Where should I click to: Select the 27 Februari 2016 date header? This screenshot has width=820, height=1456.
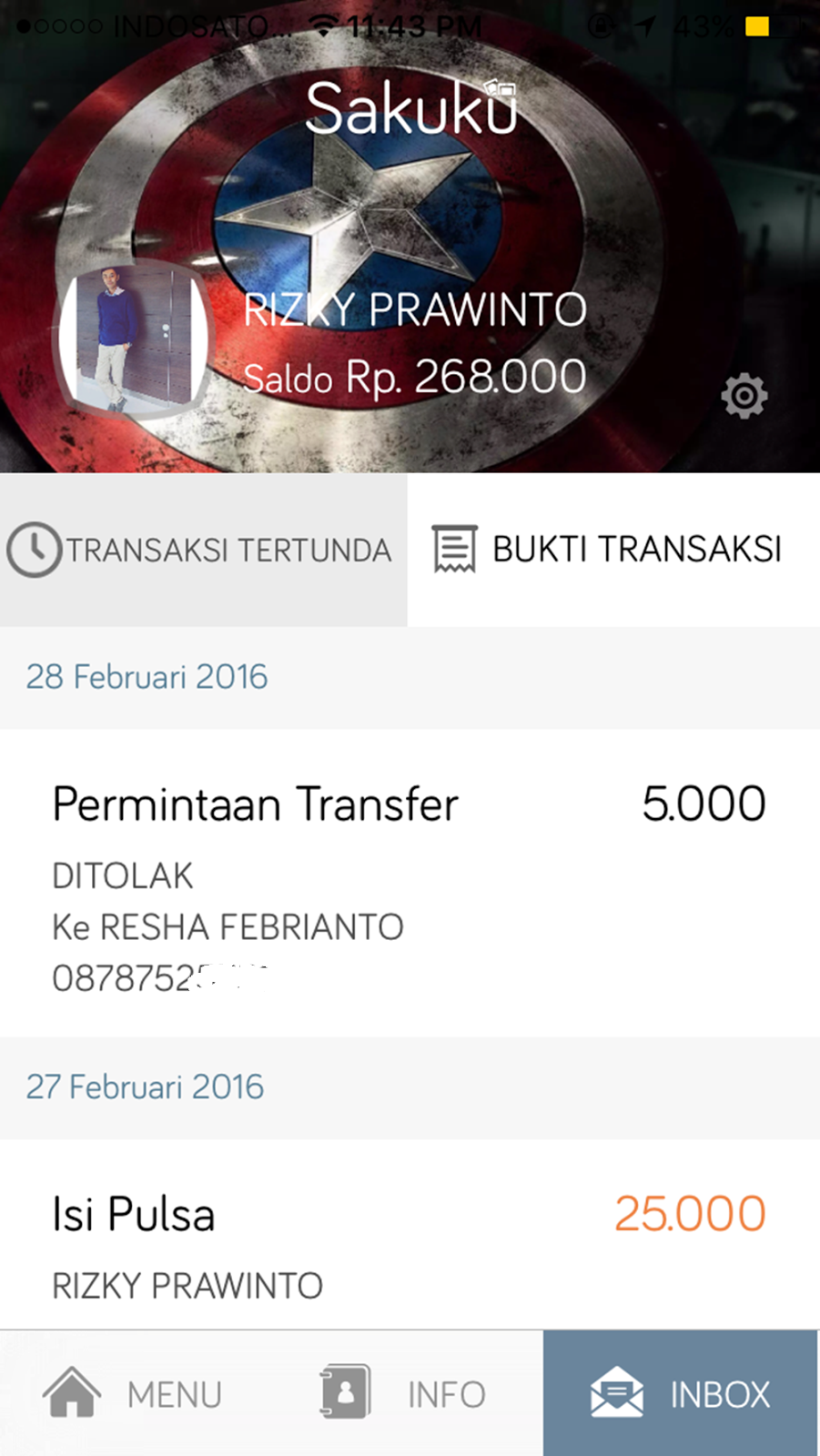tap(146, 1087)
